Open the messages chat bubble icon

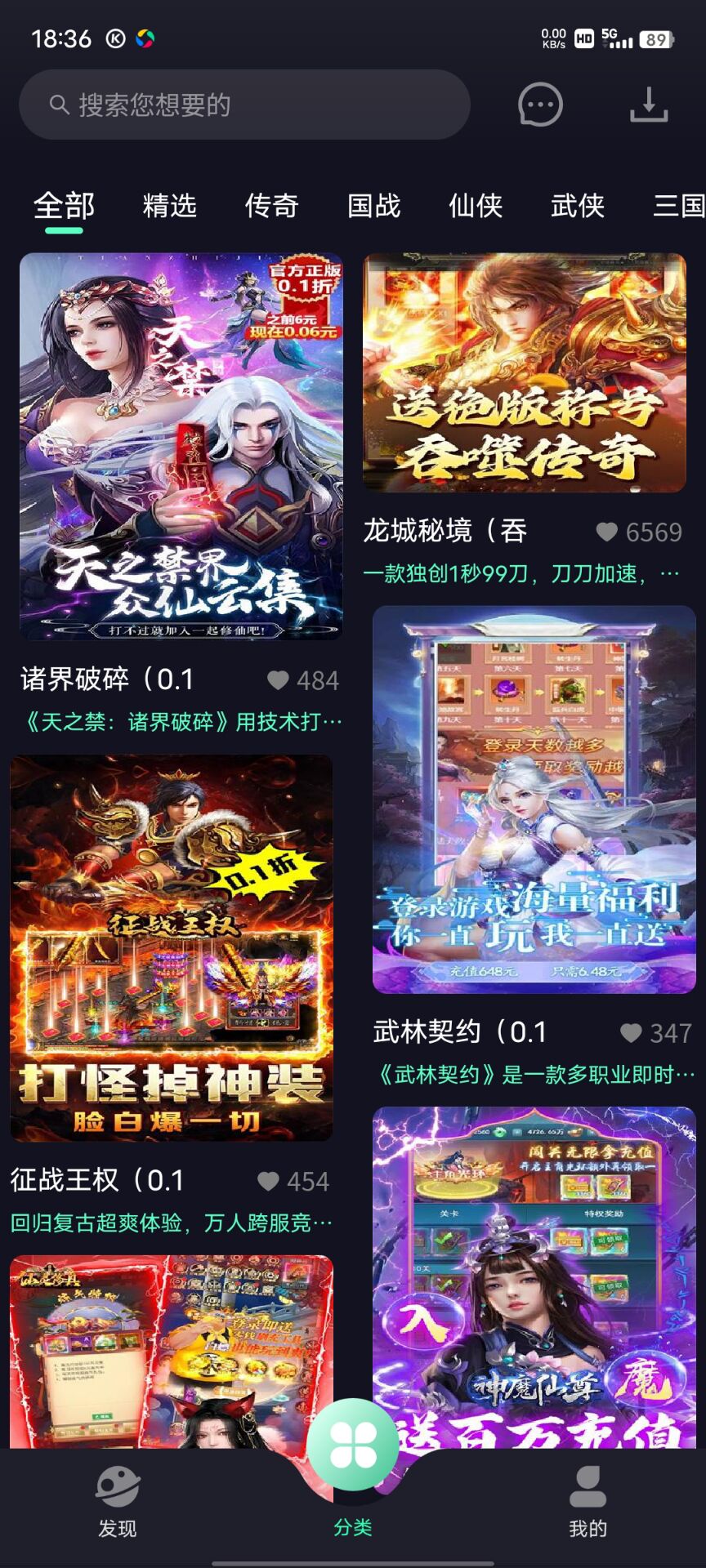pyautogui.click(x=540, y=105)
